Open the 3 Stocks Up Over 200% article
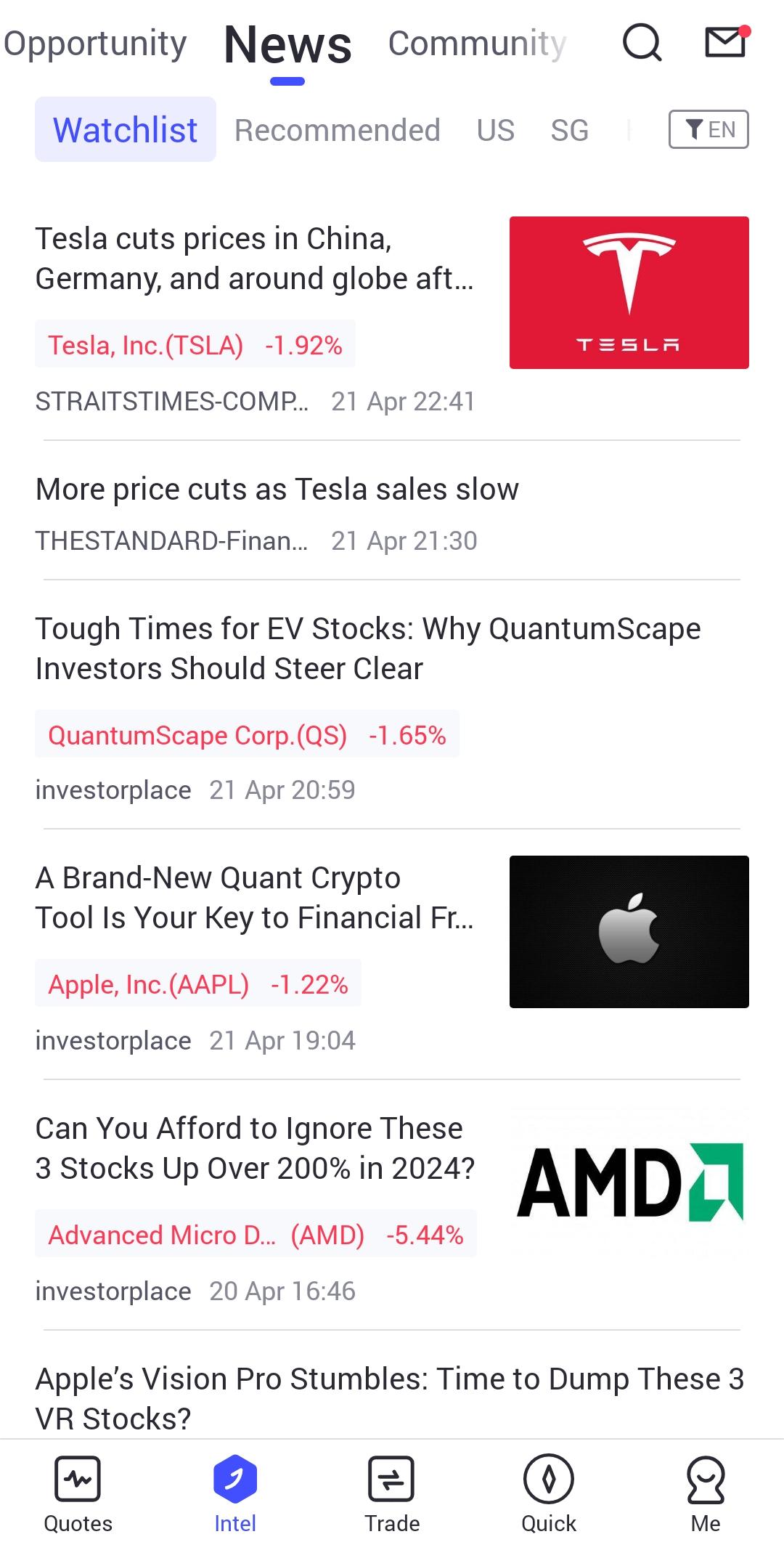 255,1148
